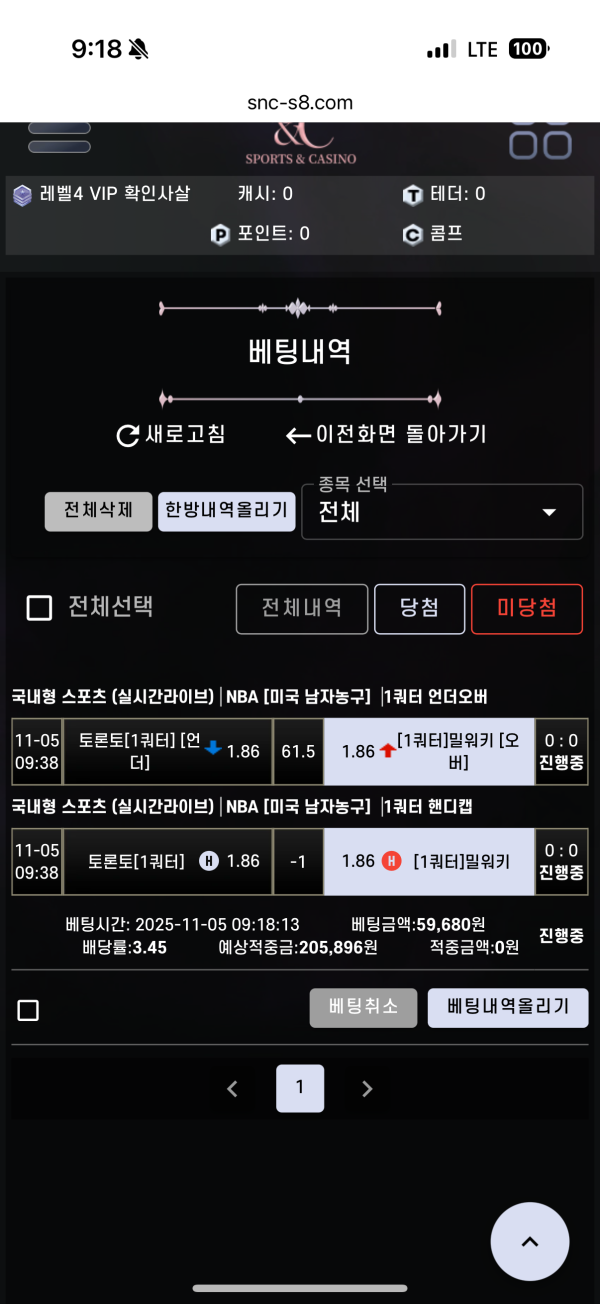This screenshot has height=1304, width=600.
Task: Go to the next page arrow
Action: [367, 1089]
